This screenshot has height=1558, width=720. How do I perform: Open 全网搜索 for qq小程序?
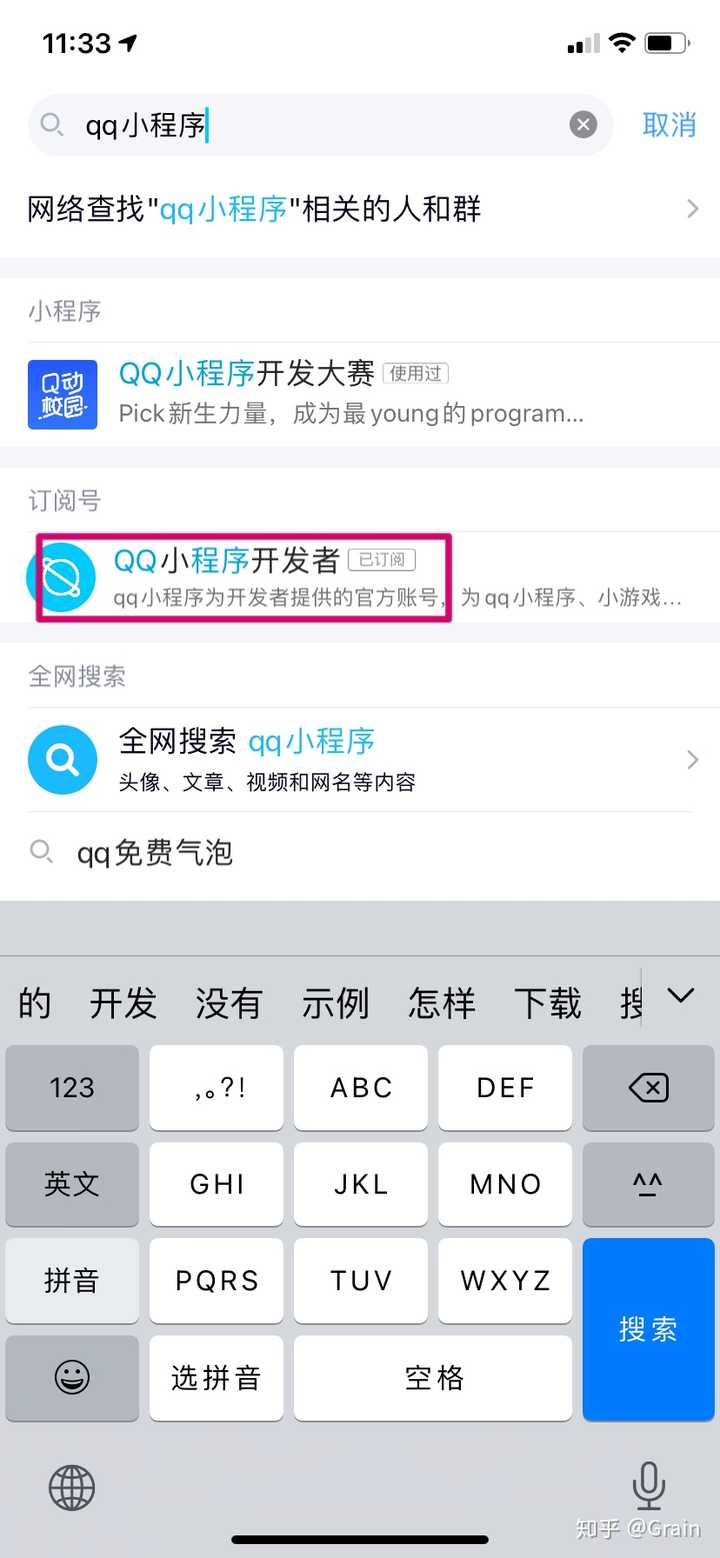(x=360, y=760)
